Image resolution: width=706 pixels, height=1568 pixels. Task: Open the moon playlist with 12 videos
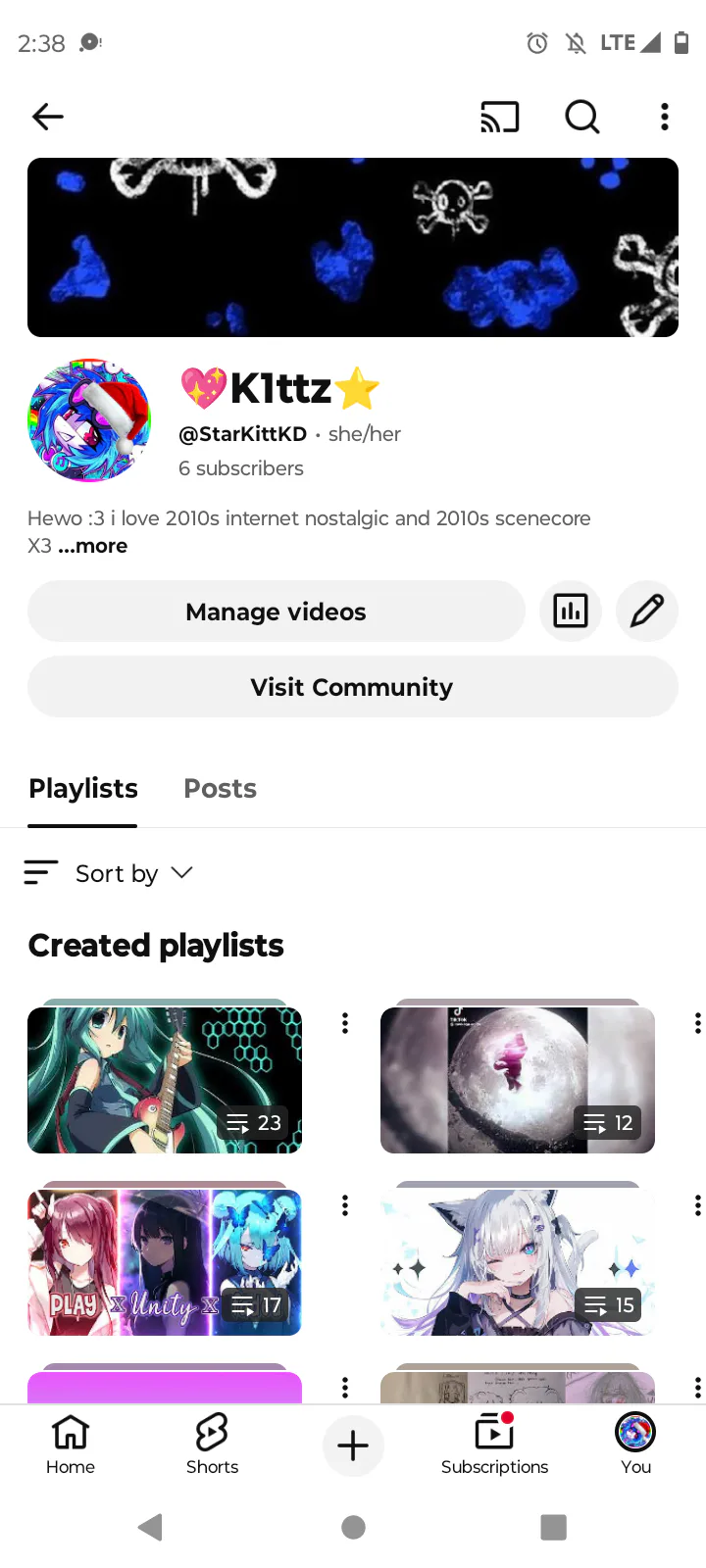(517, 1079)
